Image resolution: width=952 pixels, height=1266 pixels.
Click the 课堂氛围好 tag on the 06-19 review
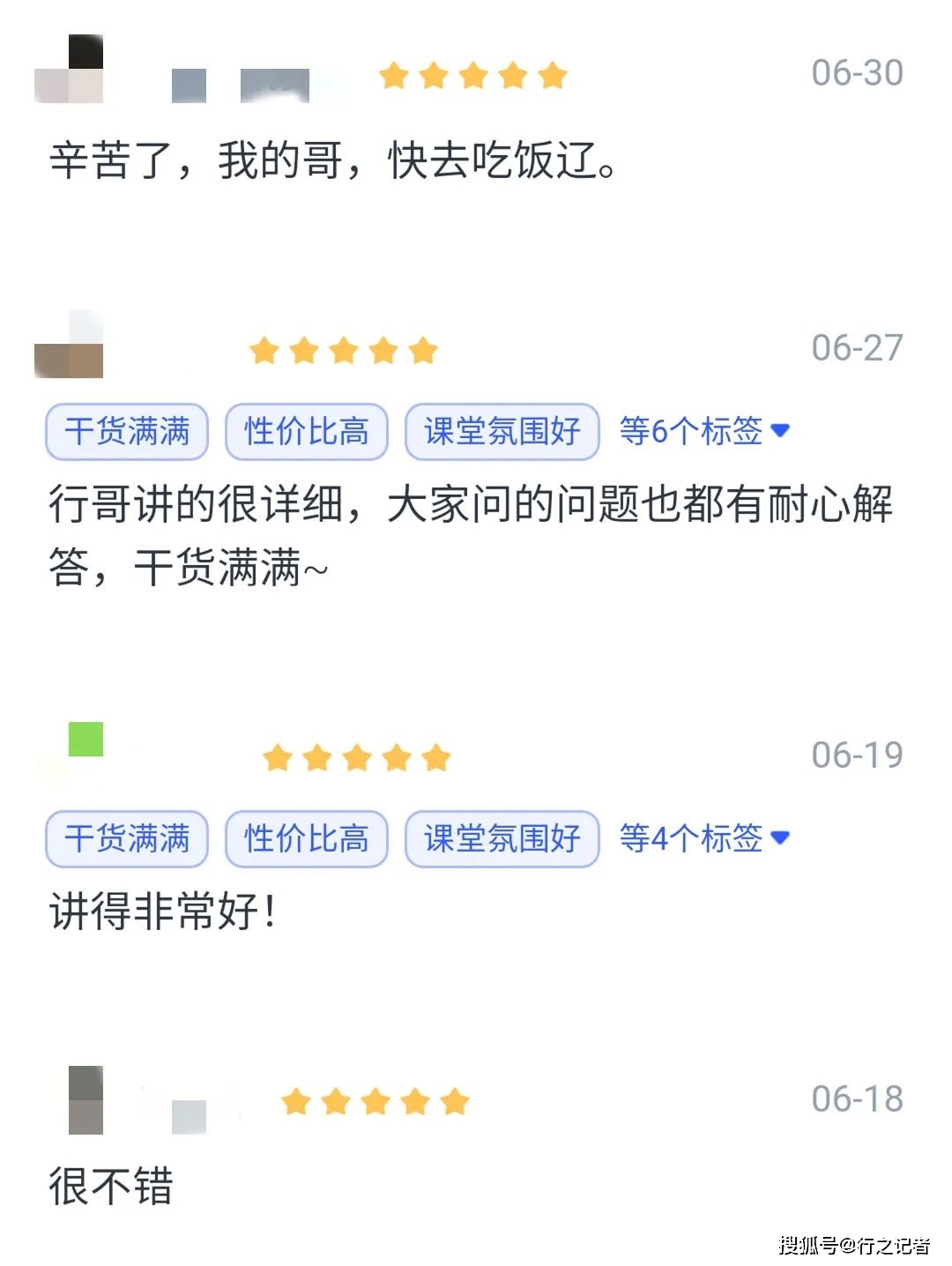[501, 839]
